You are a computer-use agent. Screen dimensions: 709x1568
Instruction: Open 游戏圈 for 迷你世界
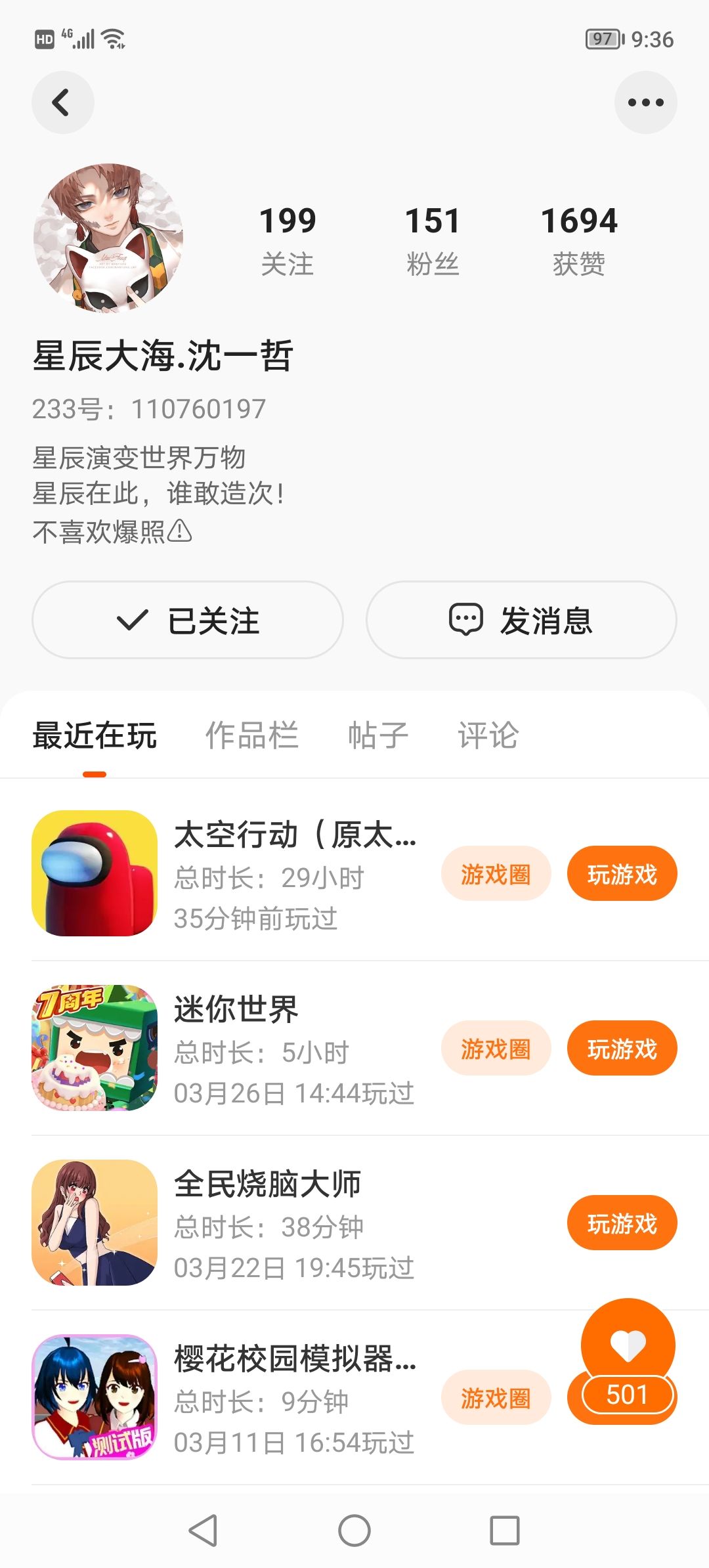pyautogui.click(x=496, y=1049)
